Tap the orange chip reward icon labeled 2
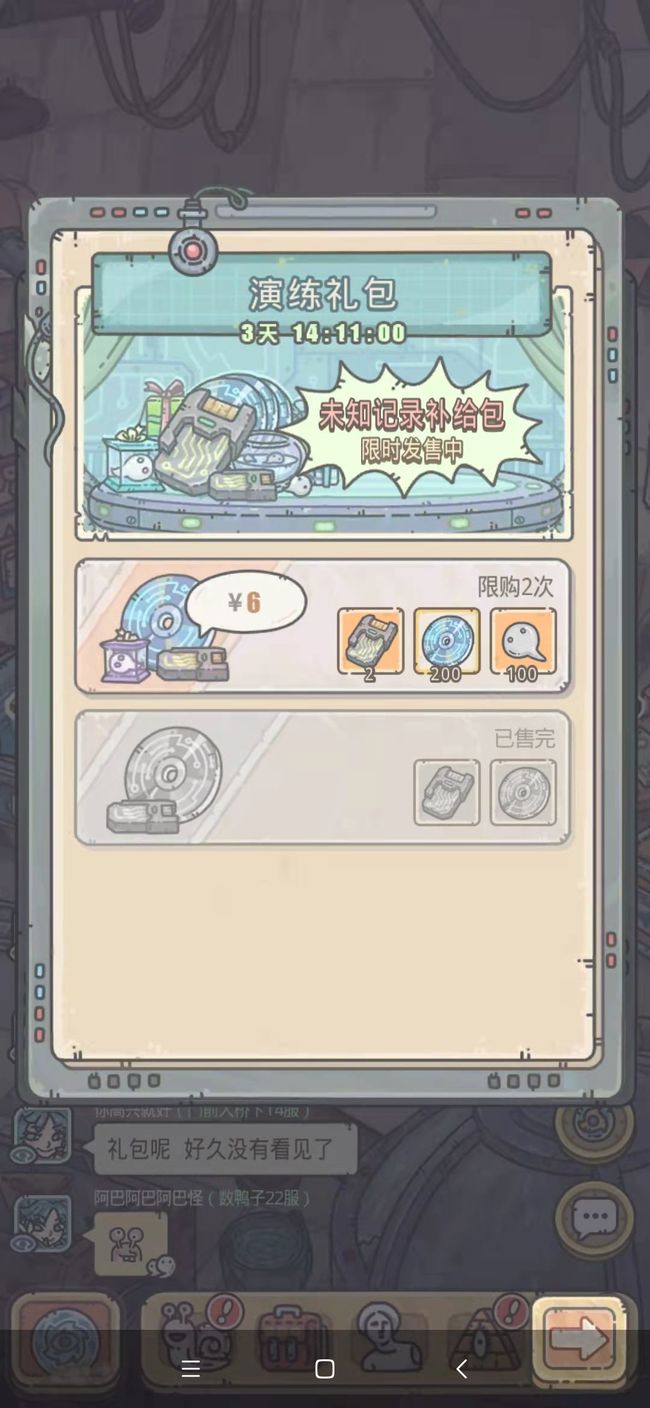The height and width of the screenshot is (1408, 650). point(371,641)
